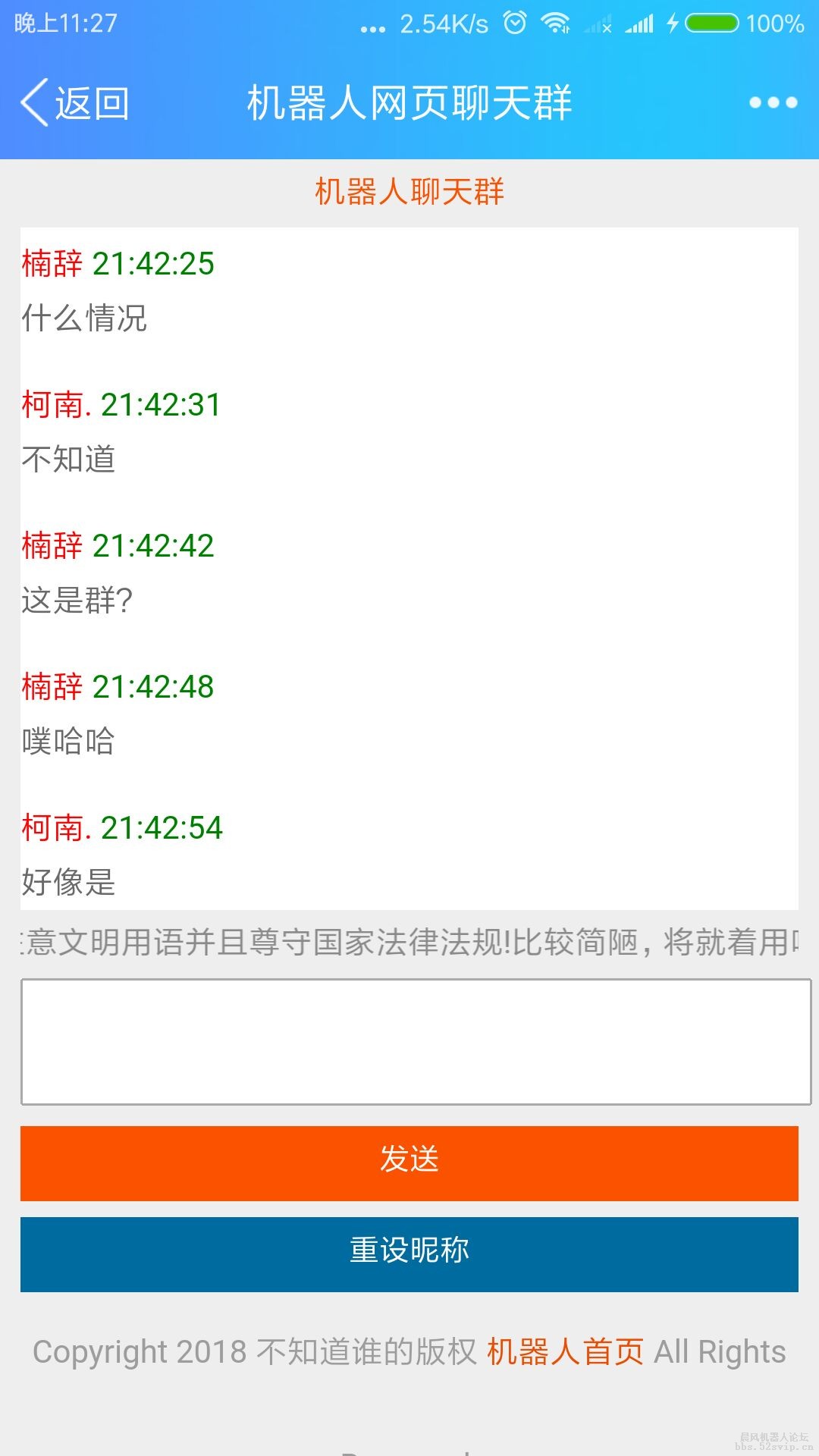Go back with the 返回 button

76,103
